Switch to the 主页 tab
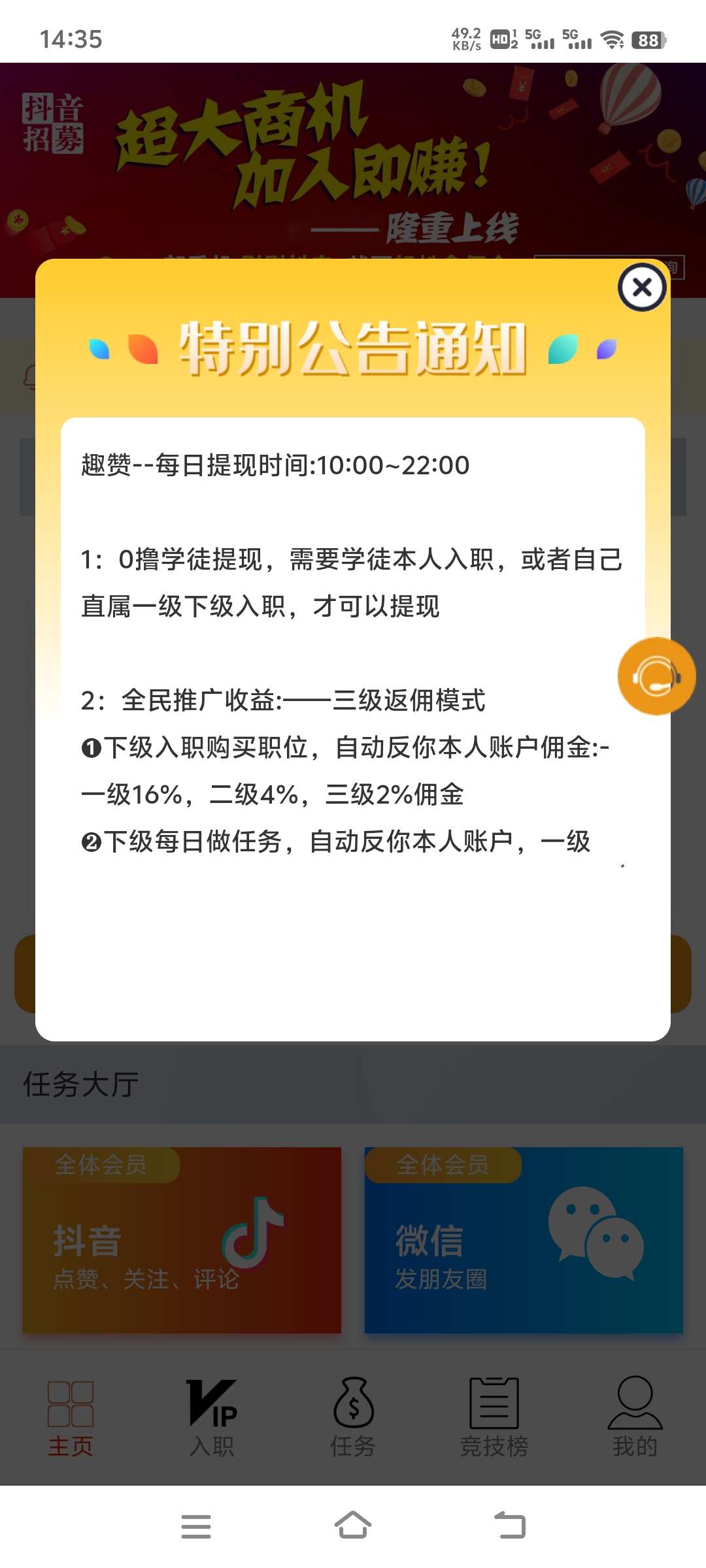The image size is (706, 1568). pos(71,1418)
